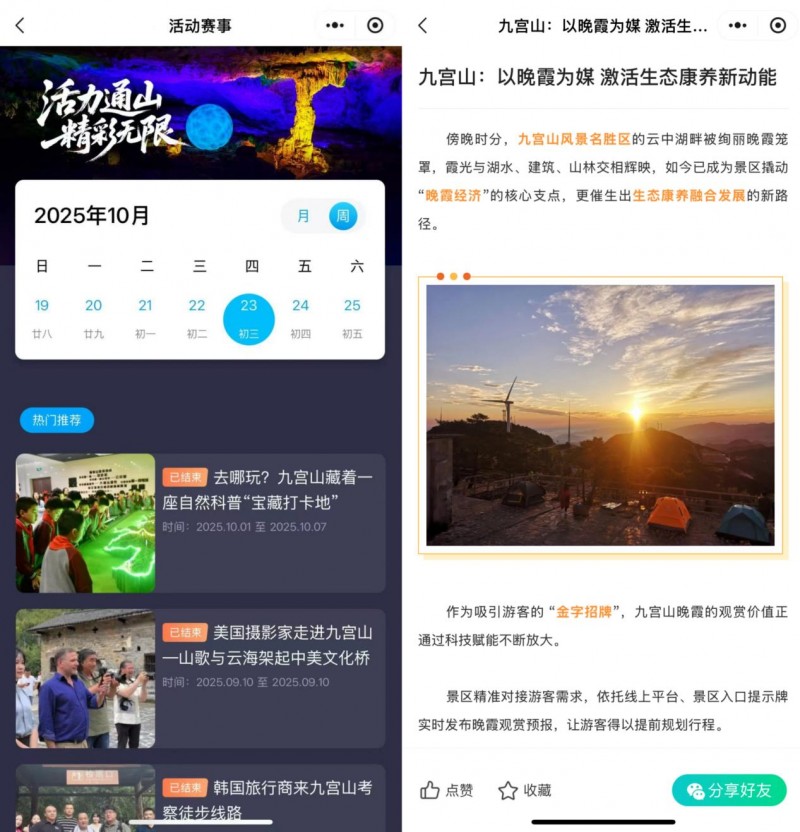
Task: Switch the calendar to 周 view
Action: 343,216
